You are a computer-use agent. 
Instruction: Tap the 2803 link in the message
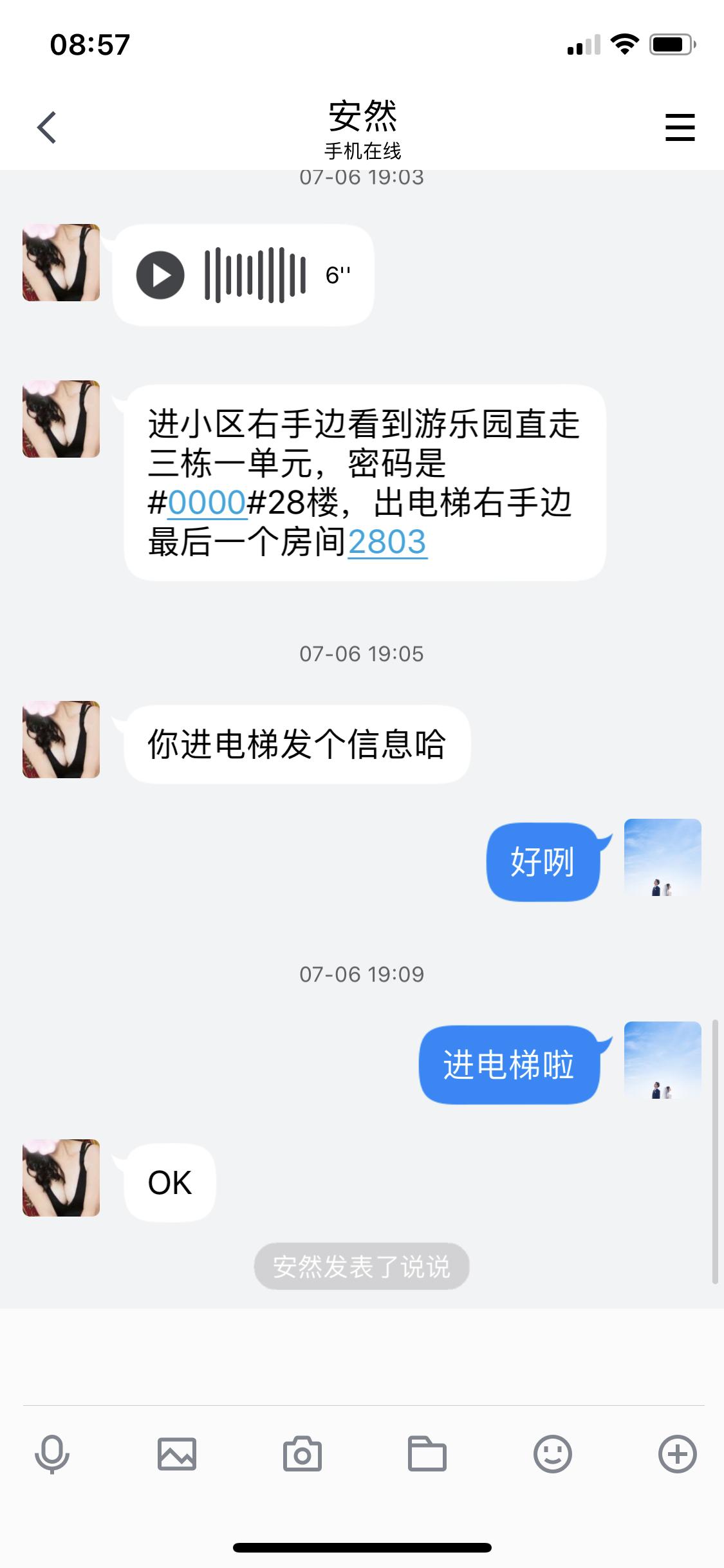[x=387, y=542]
